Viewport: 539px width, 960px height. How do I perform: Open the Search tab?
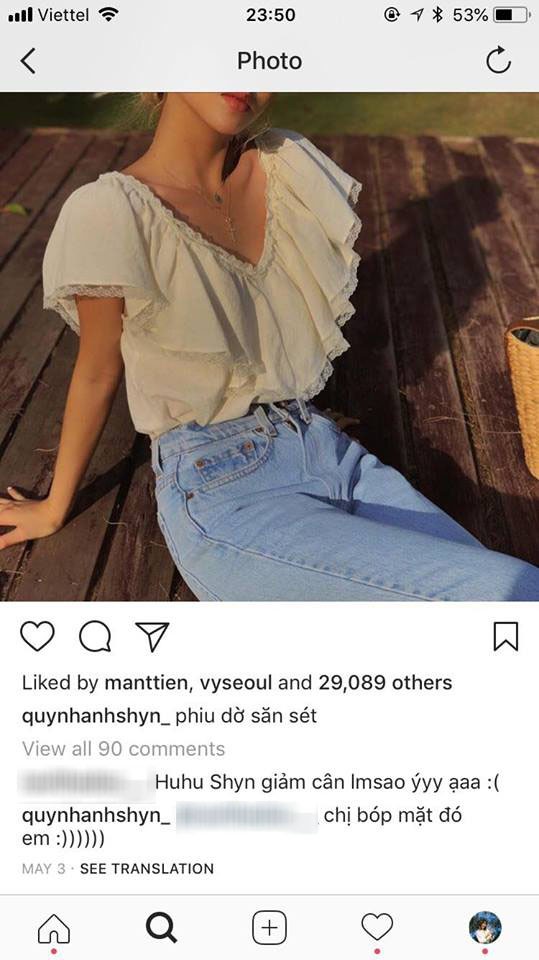tap(162, 928)
